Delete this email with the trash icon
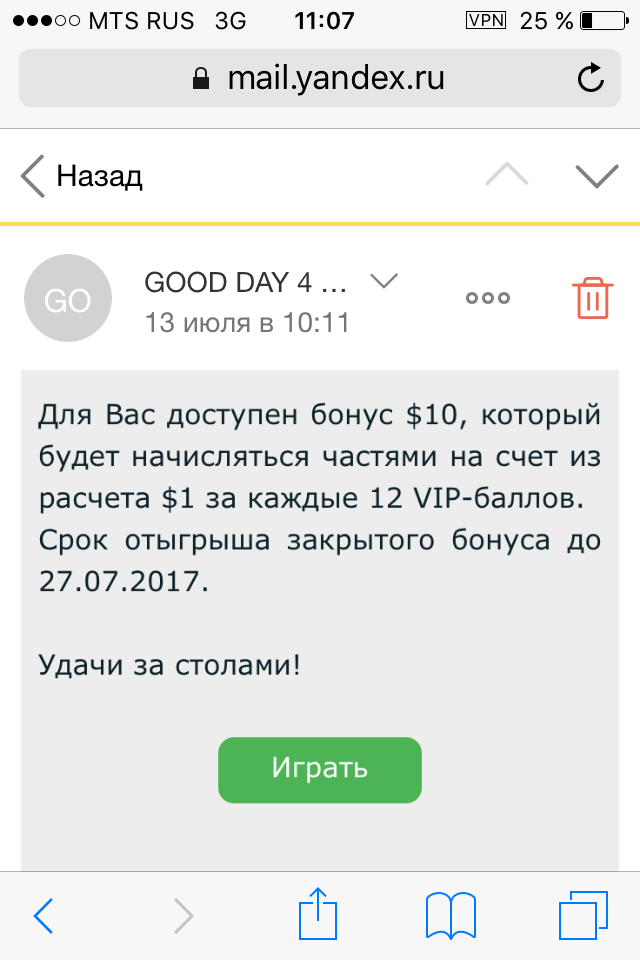 592,298
